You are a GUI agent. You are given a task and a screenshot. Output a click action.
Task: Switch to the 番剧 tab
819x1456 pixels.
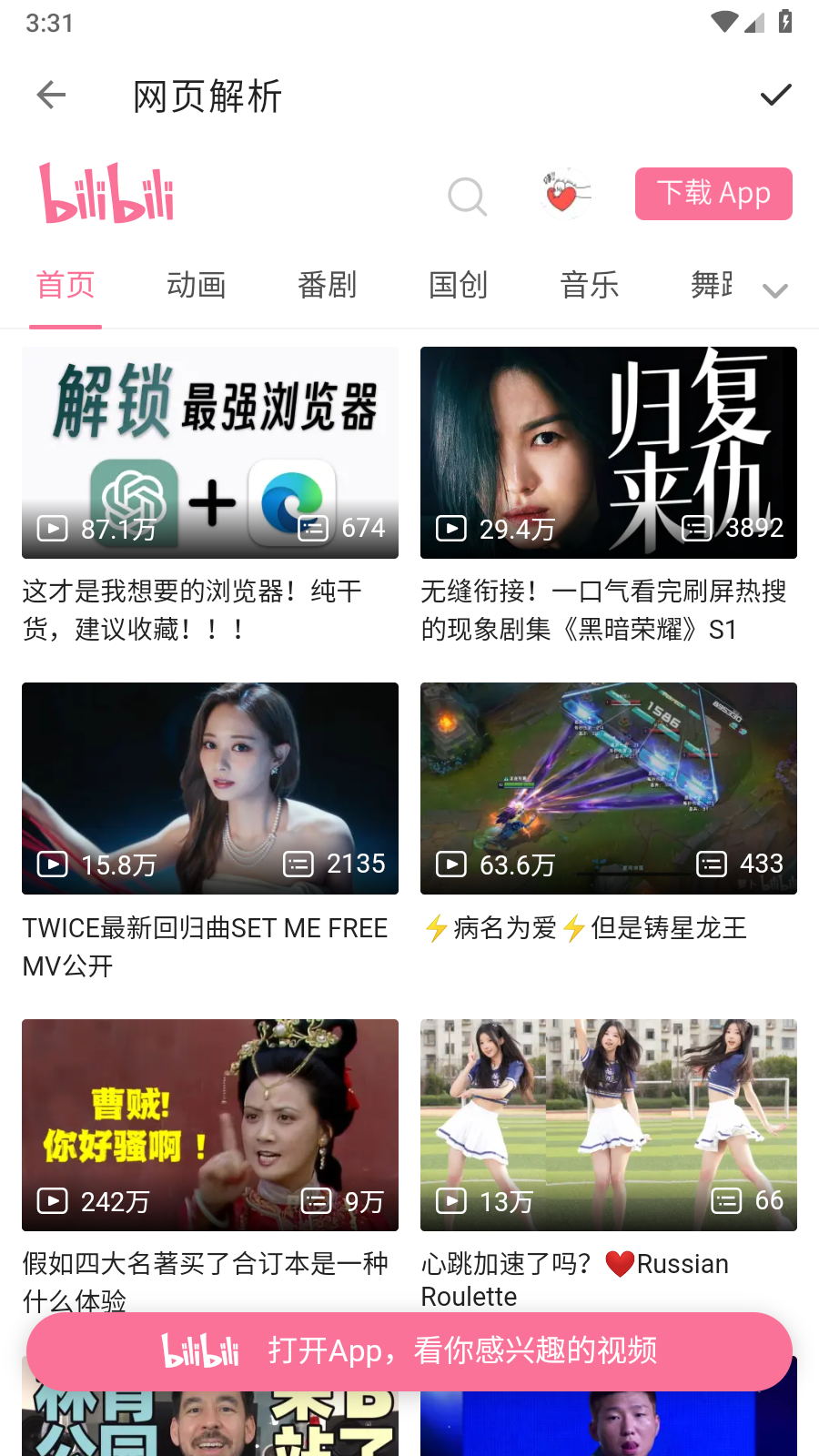(x=328, y=286)
